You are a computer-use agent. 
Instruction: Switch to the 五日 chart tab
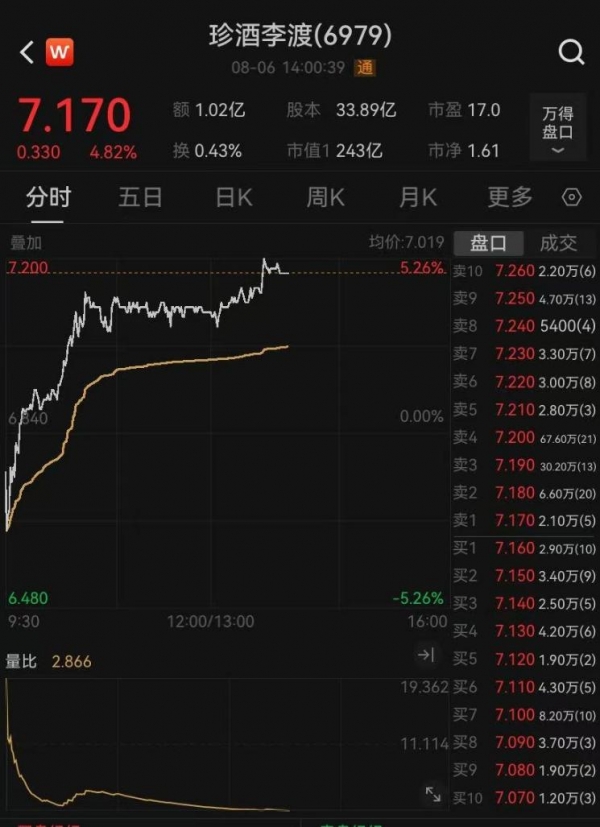tap(140, 197)
